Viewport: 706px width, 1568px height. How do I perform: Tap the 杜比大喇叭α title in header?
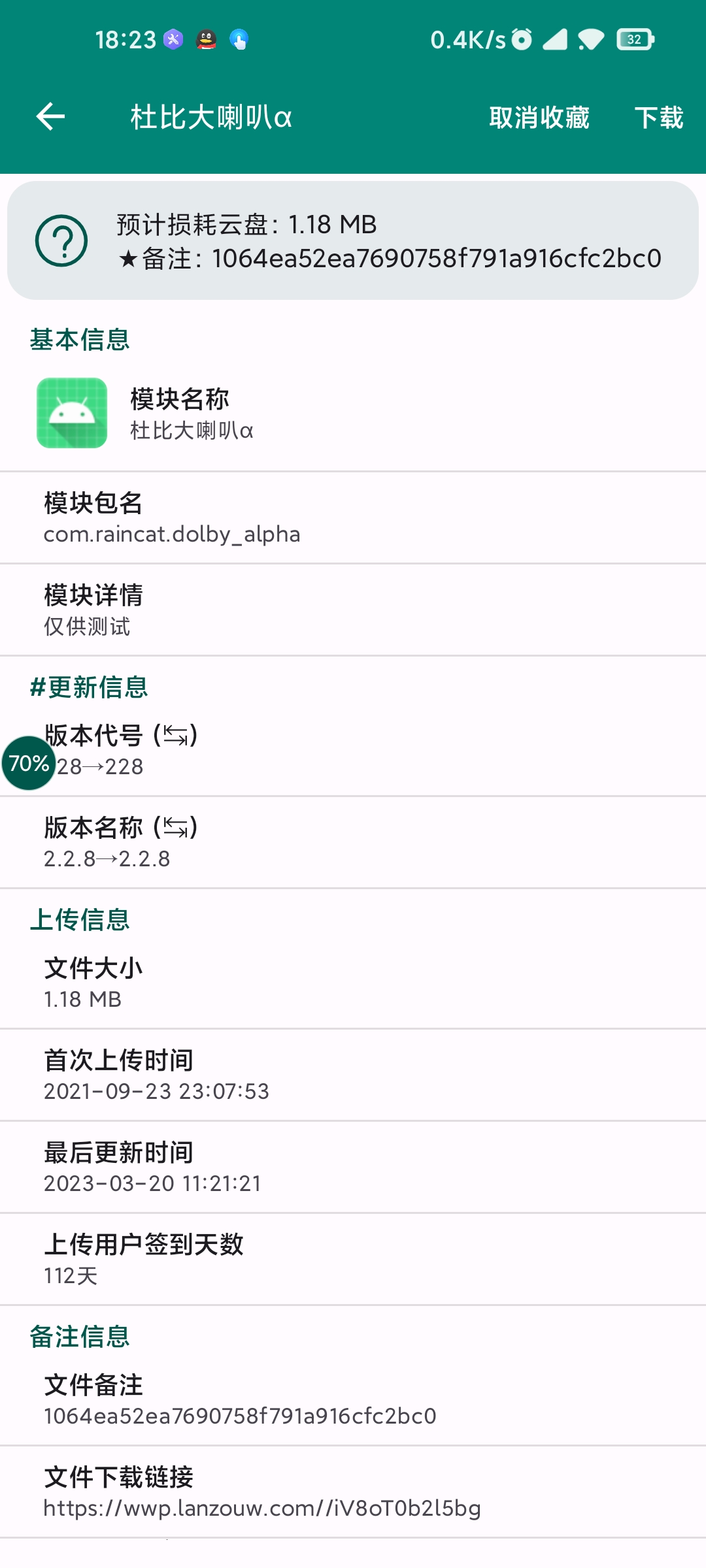coord(210,118)
